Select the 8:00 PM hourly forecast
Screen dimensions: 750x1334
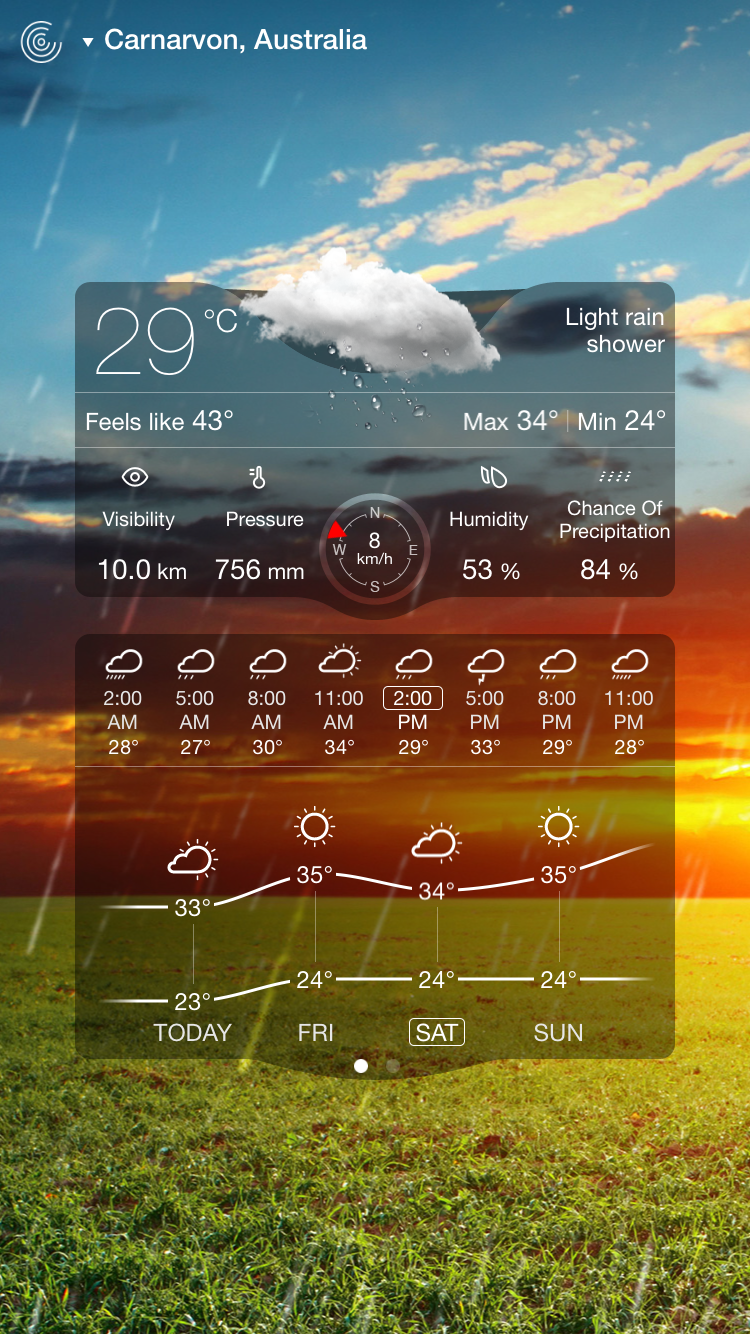557,701
